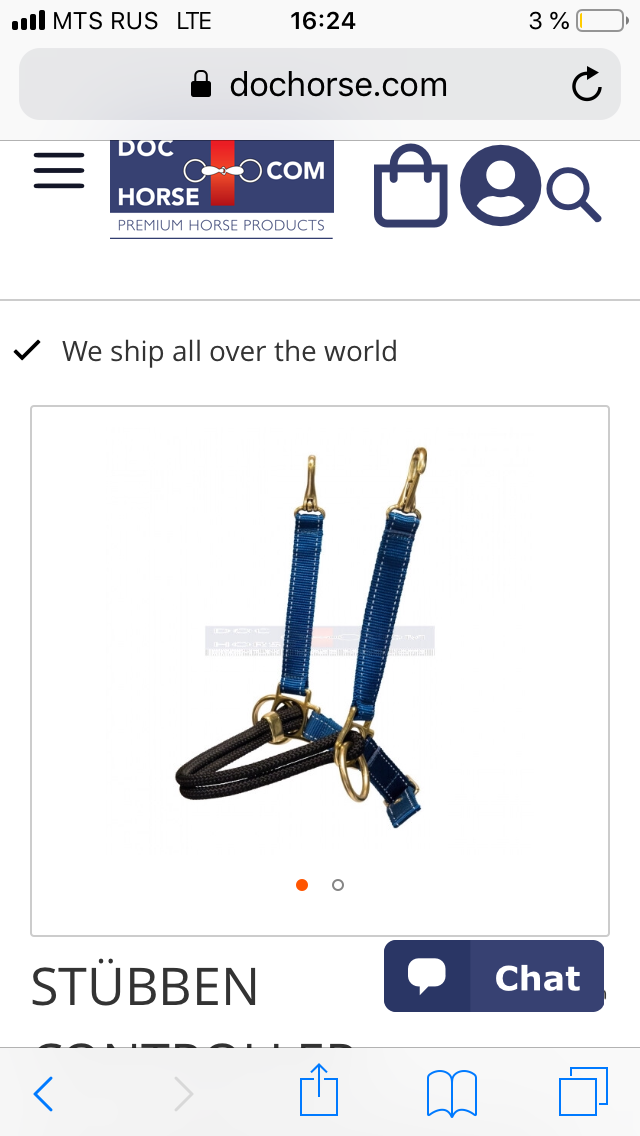Open the user account icon
This screenshot has width=640, height=1136.
[500, 185]
